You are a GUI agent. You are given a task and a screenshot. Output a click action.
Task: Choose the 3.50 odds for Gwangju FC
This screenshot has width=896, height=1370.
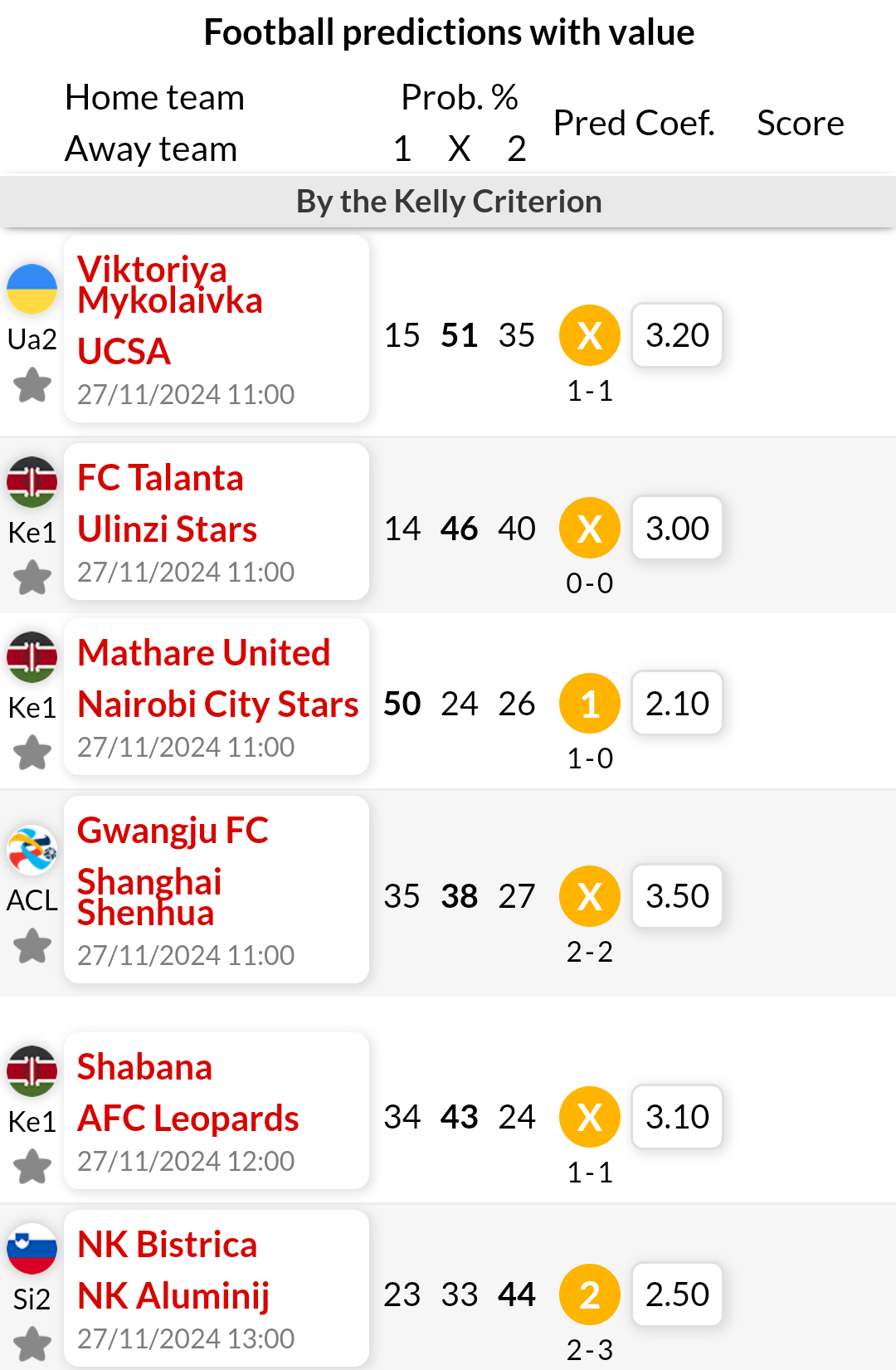(677, 896)
